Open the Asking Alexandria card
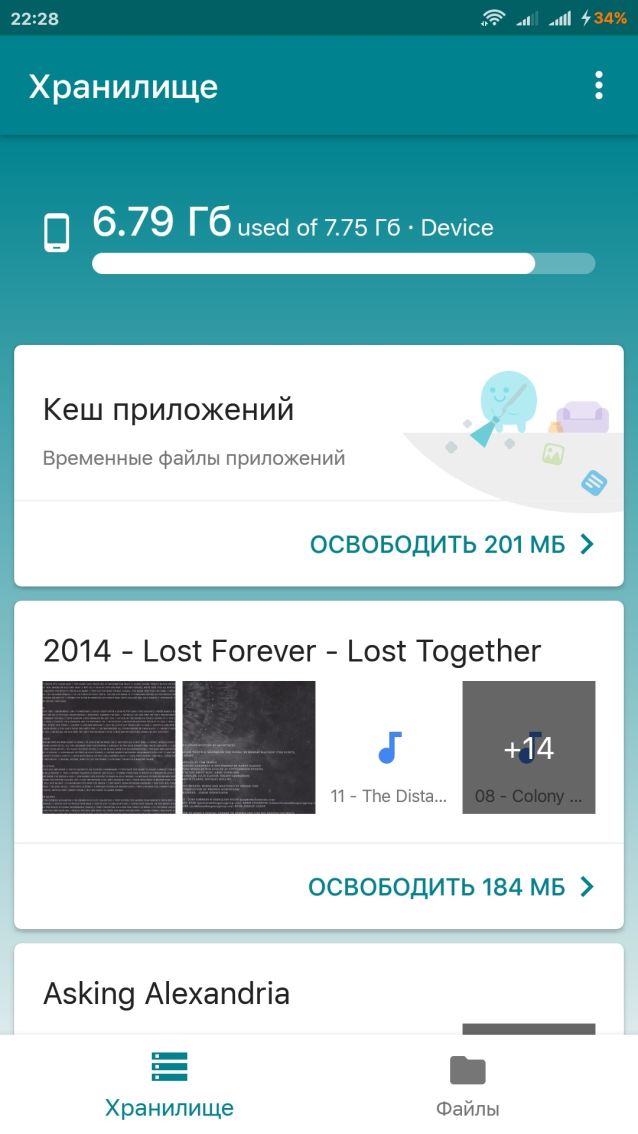Viewport: 638px width, 1134px height. 166,994
